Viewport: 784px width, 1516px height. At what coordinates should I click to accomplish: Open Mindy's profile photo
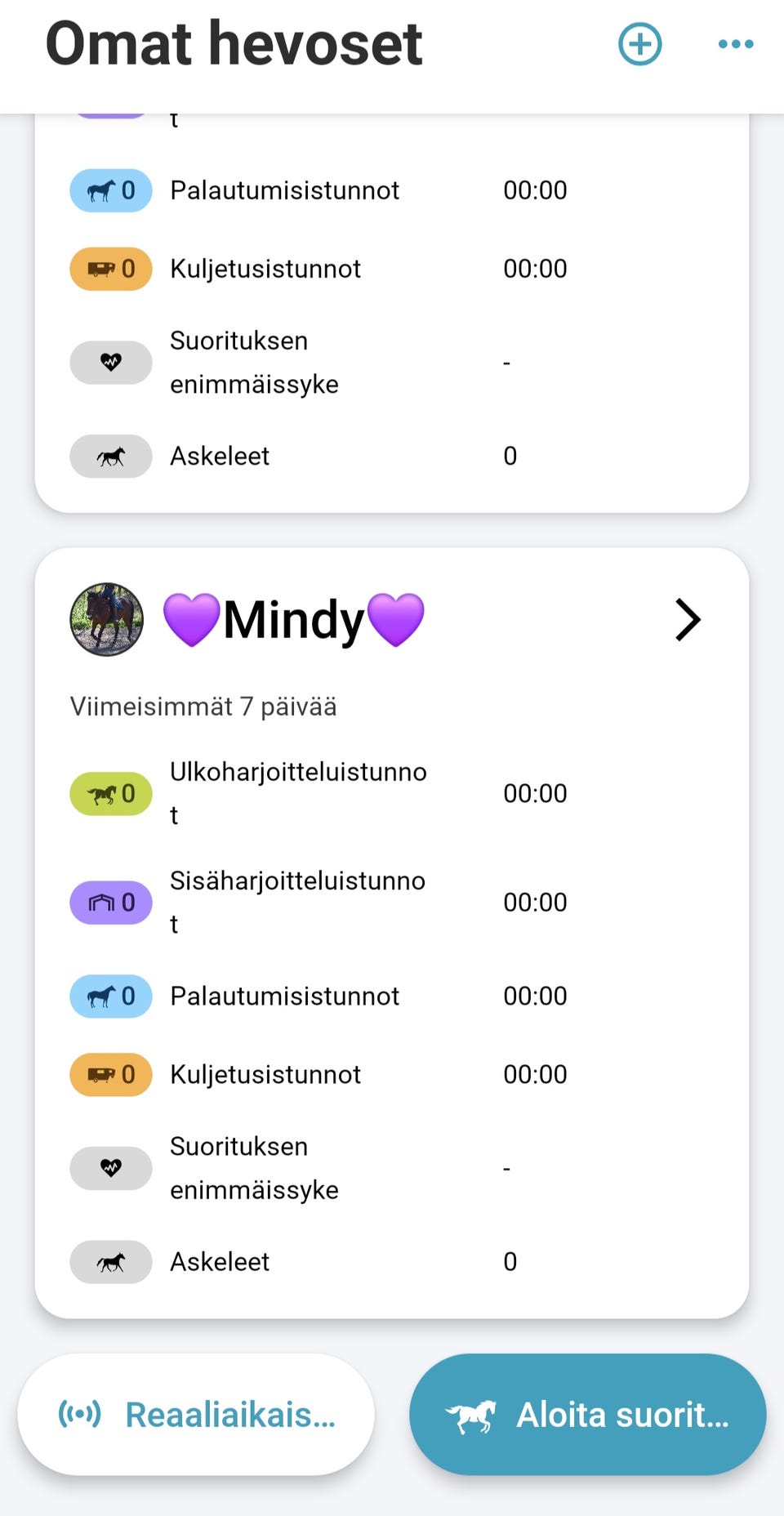107,619
